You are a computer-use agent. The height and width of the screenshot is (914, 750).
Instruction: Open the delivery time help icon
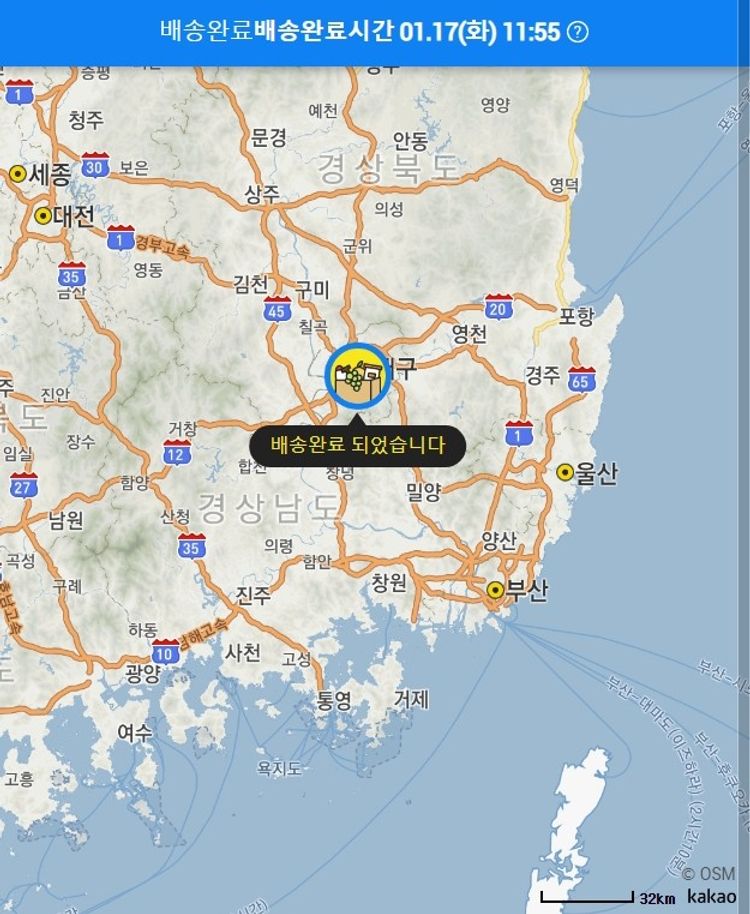(x=578, y=32)
